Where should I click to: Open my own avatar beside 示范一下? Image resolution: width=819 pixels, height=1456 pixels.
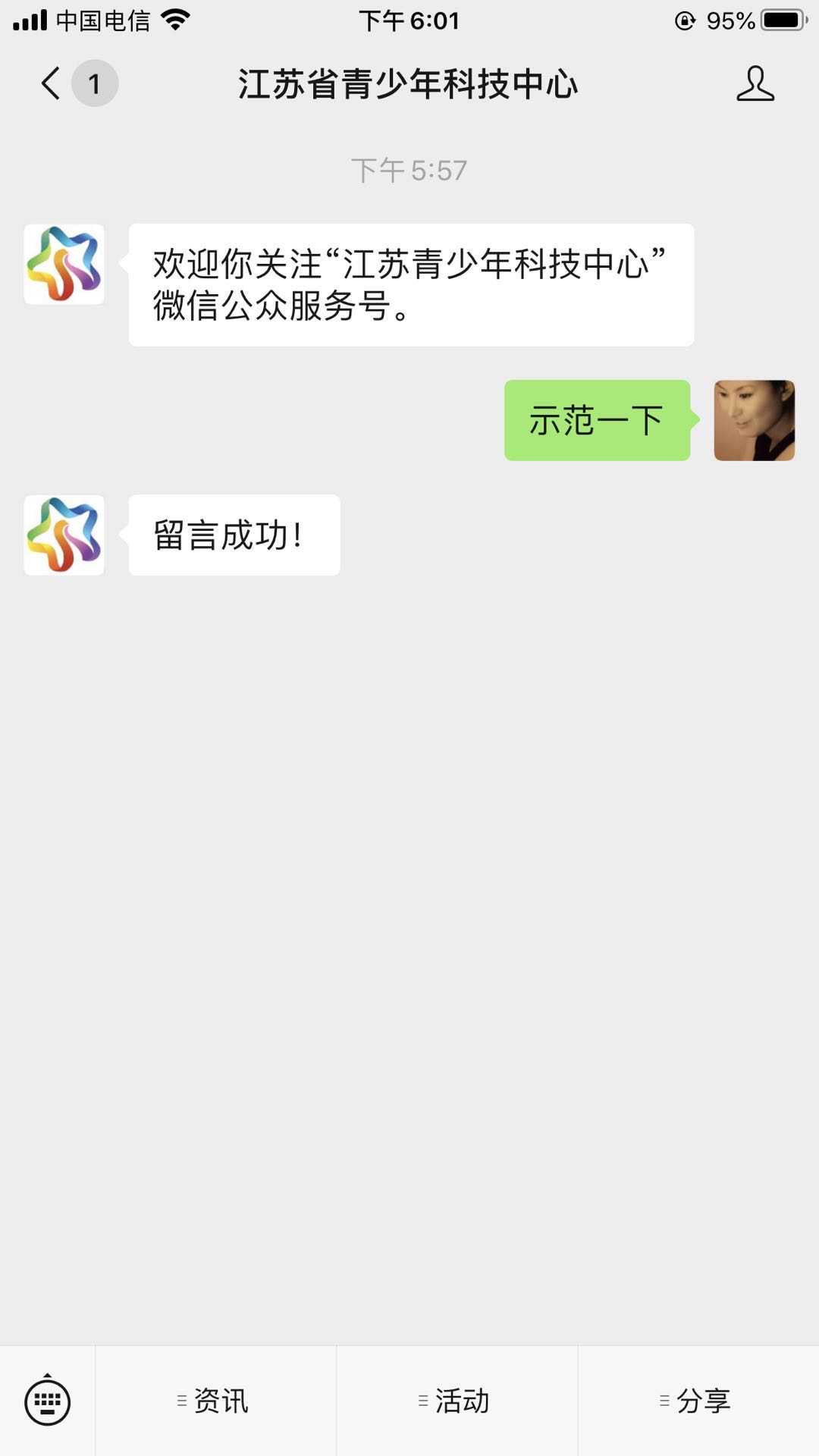[x=754, y=420]
